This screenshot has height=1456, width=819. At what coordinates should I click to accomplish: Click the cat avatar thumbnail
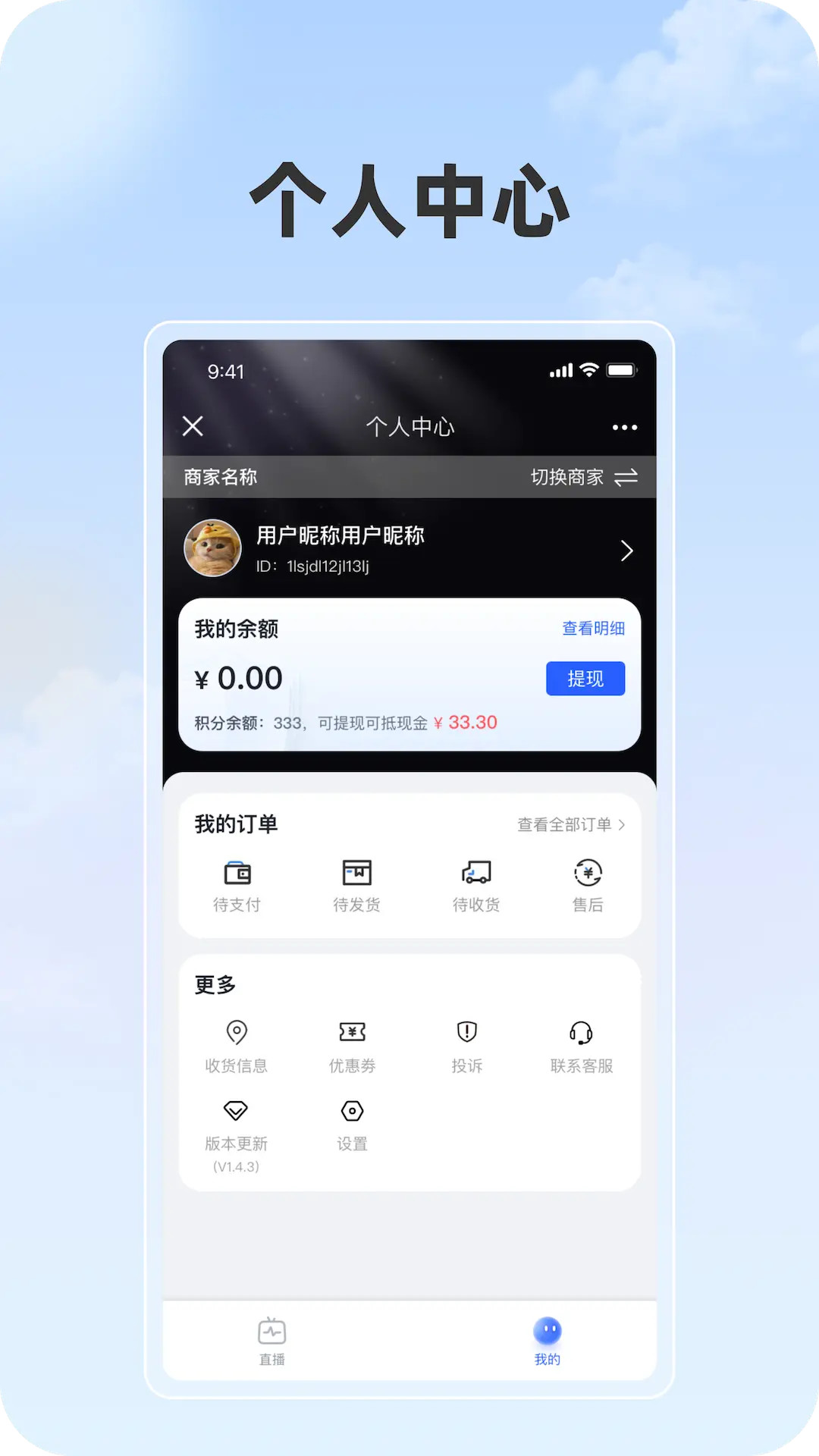[x=212, y=549]
